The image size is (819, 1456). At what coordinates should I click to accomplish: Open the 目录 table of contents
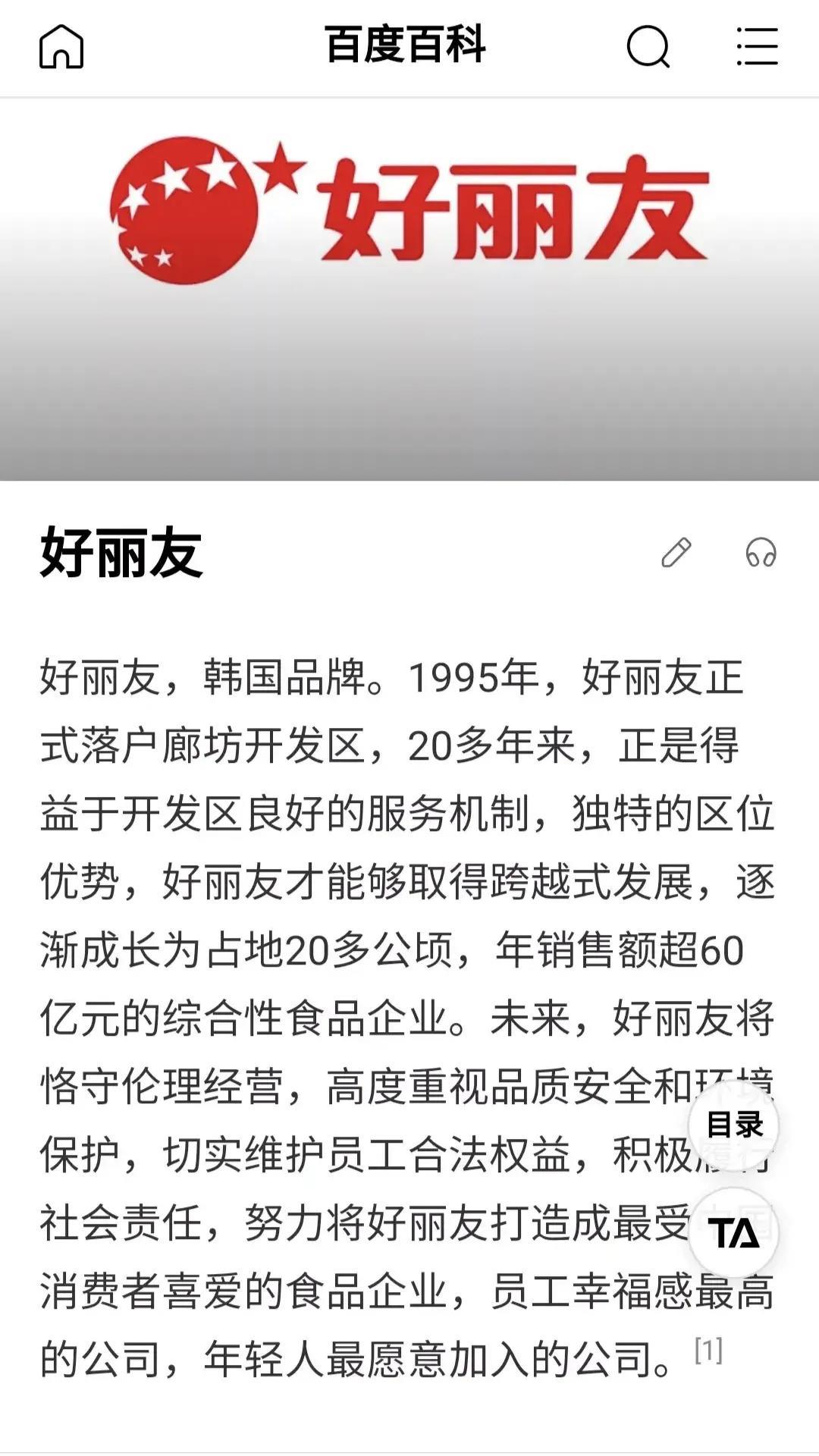[x=733, y=1125]
